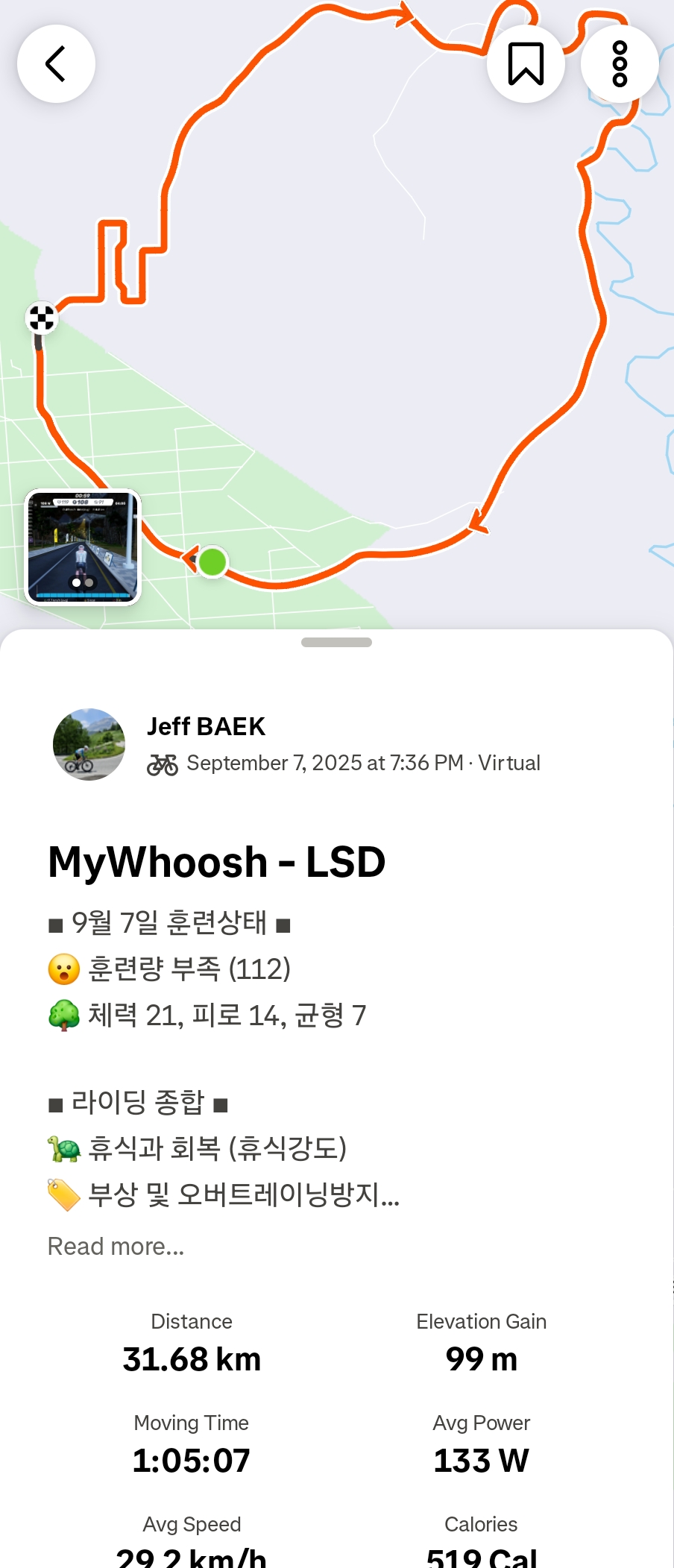View Jeff BAEK's profile by name
This screenshot has width=674, height=1568.
click(x=206, y=726)
